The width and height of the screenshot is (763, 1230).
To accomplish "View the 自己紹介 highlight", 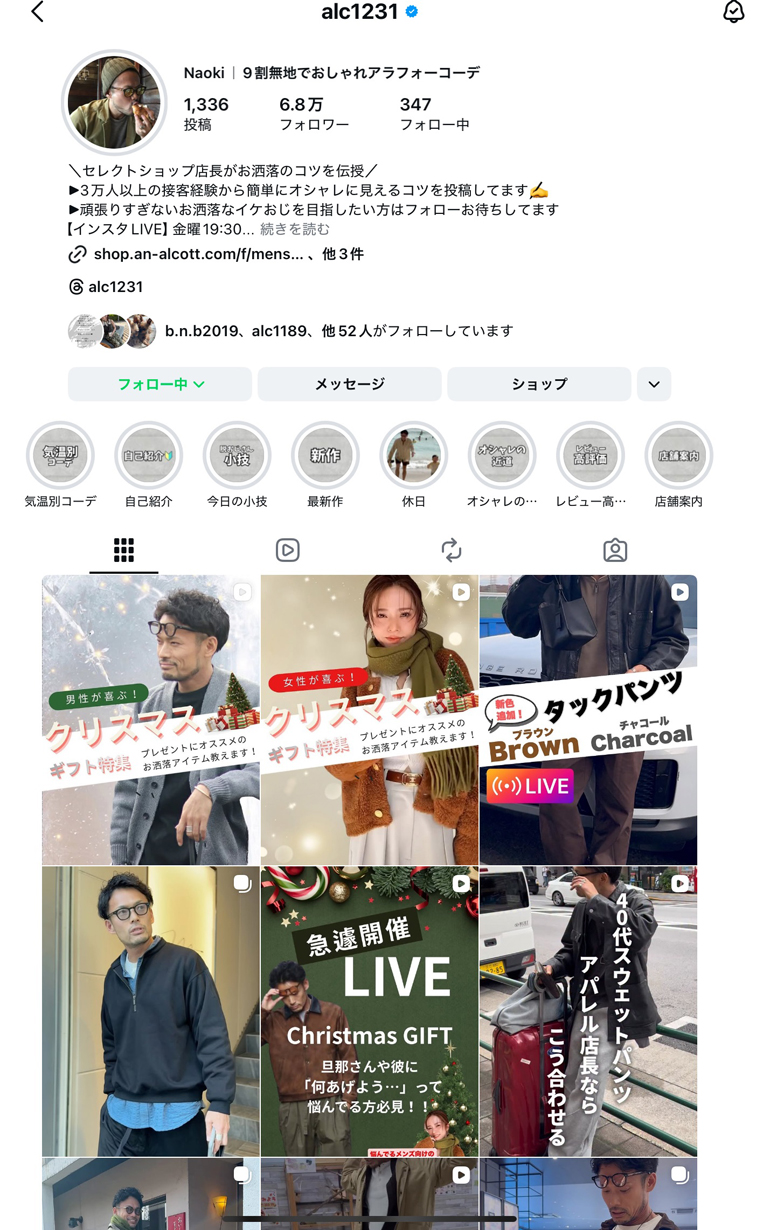I will [x=148, y=456].
